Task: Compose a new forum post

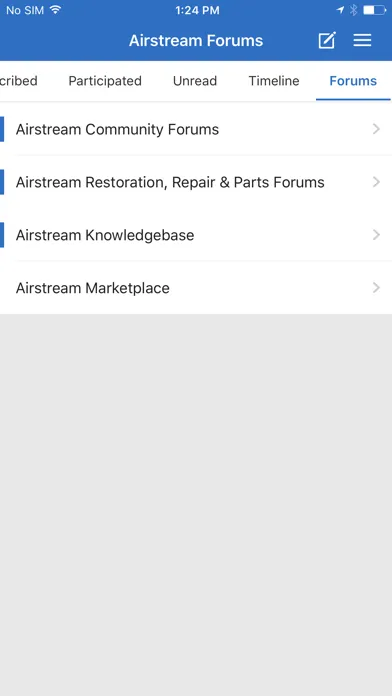Action: [x=327, y=40]
